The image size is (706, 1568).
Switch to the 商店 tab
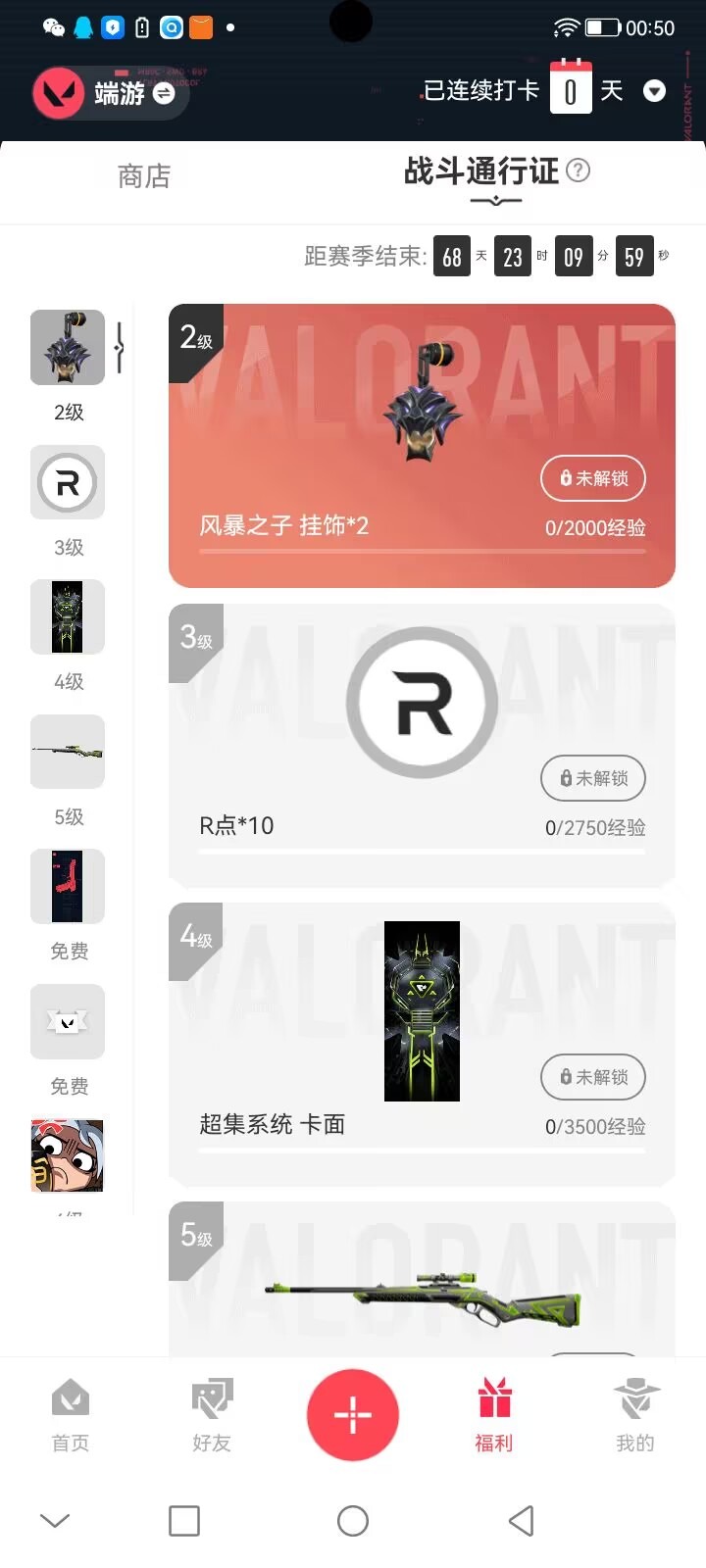143,176
